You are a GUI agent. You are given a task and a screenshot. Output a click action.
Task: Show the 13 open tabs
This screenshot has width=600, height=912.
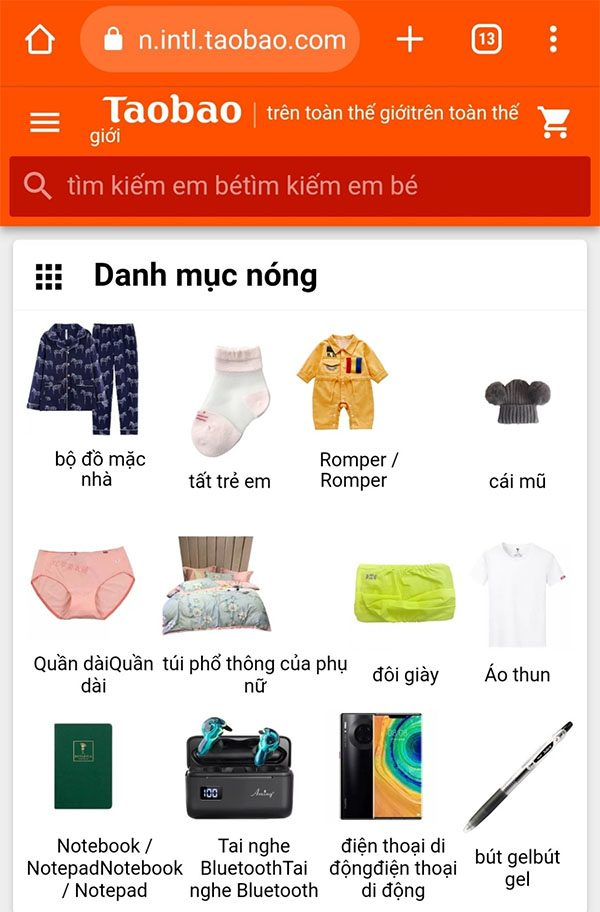(x=486, y=40)
